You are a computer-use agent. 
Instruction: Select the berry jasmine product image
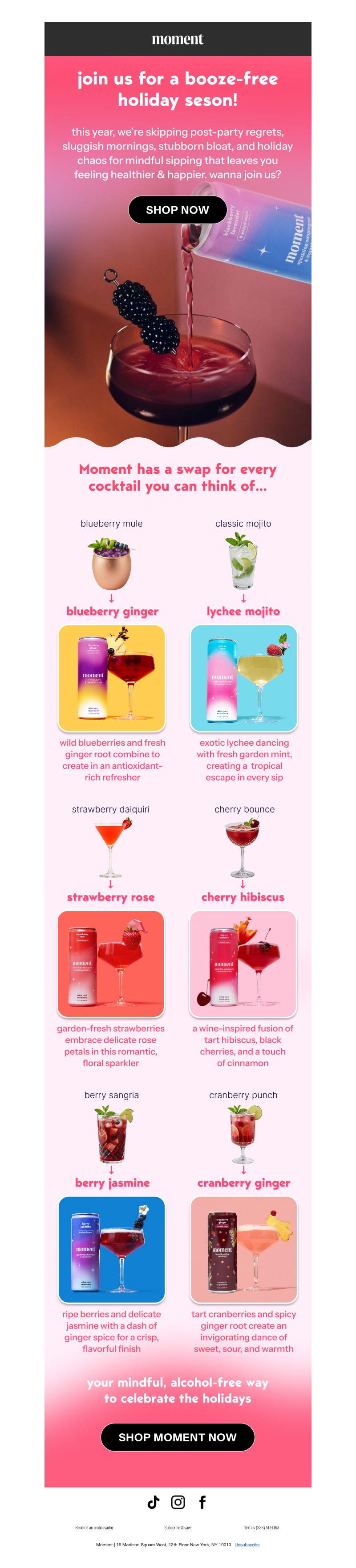tap(112, 1250)
